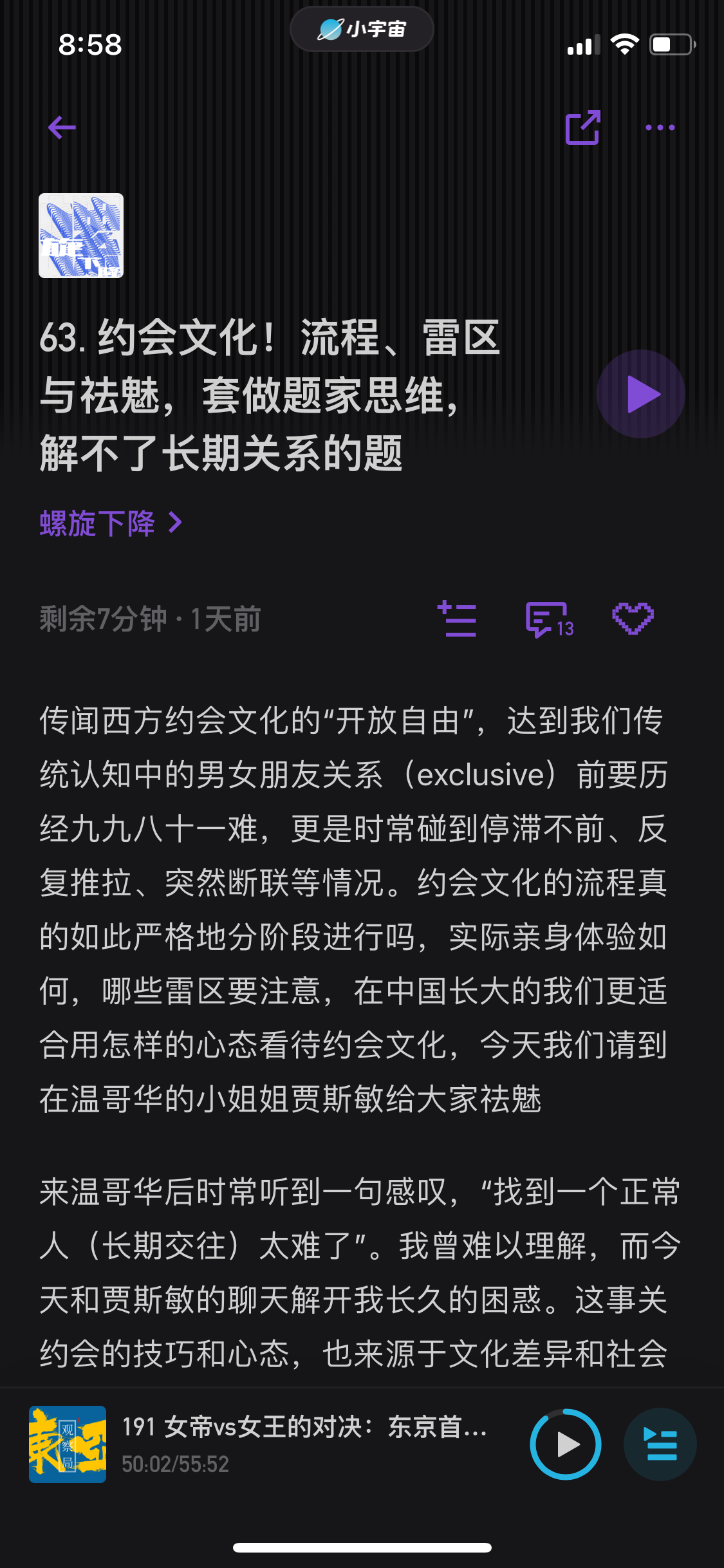Tap the 小宇宙 pill at the top

[x=362, y=29]
